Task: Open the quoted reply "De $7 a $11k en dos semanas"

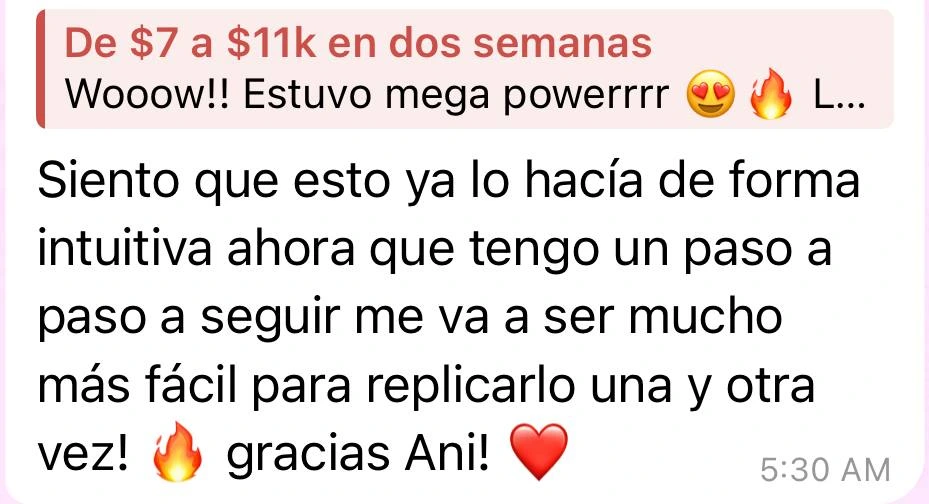Action: point(464,70)
